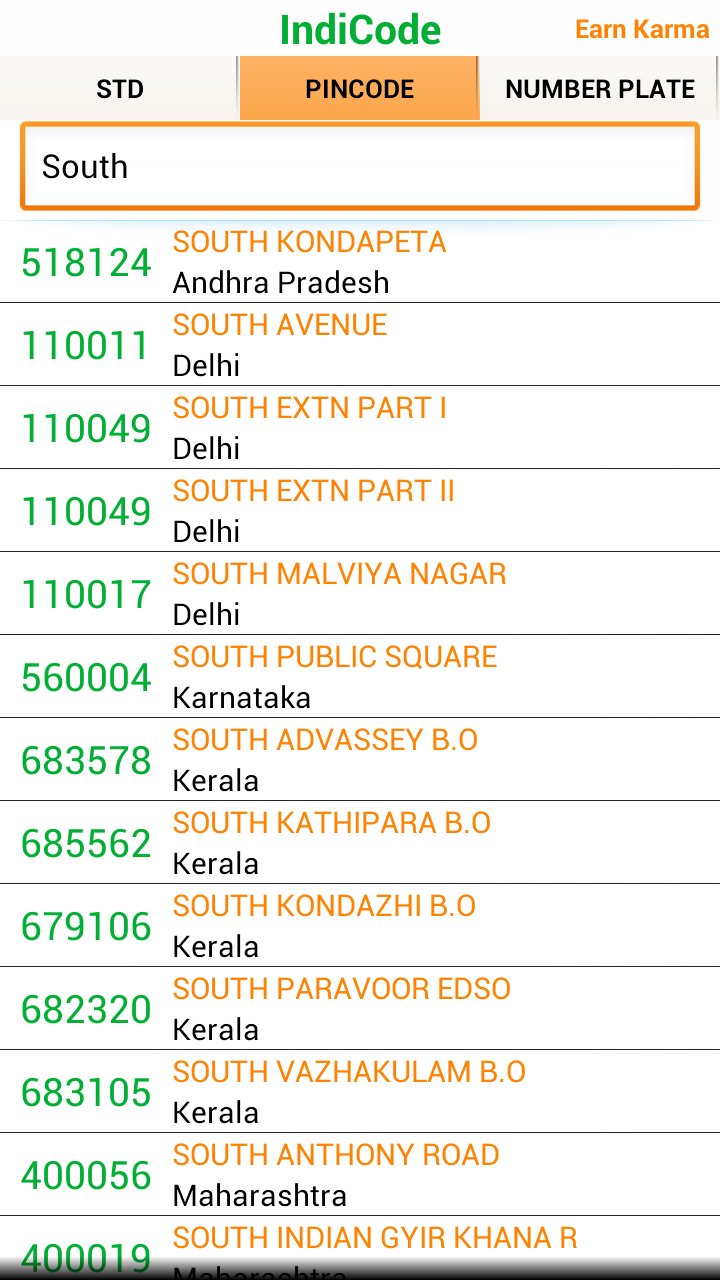Image resolution: width=720 pixels, height=1280 pixels.
Task: Switch to the NUMBER PLATE tab
Action: point(599,89)
